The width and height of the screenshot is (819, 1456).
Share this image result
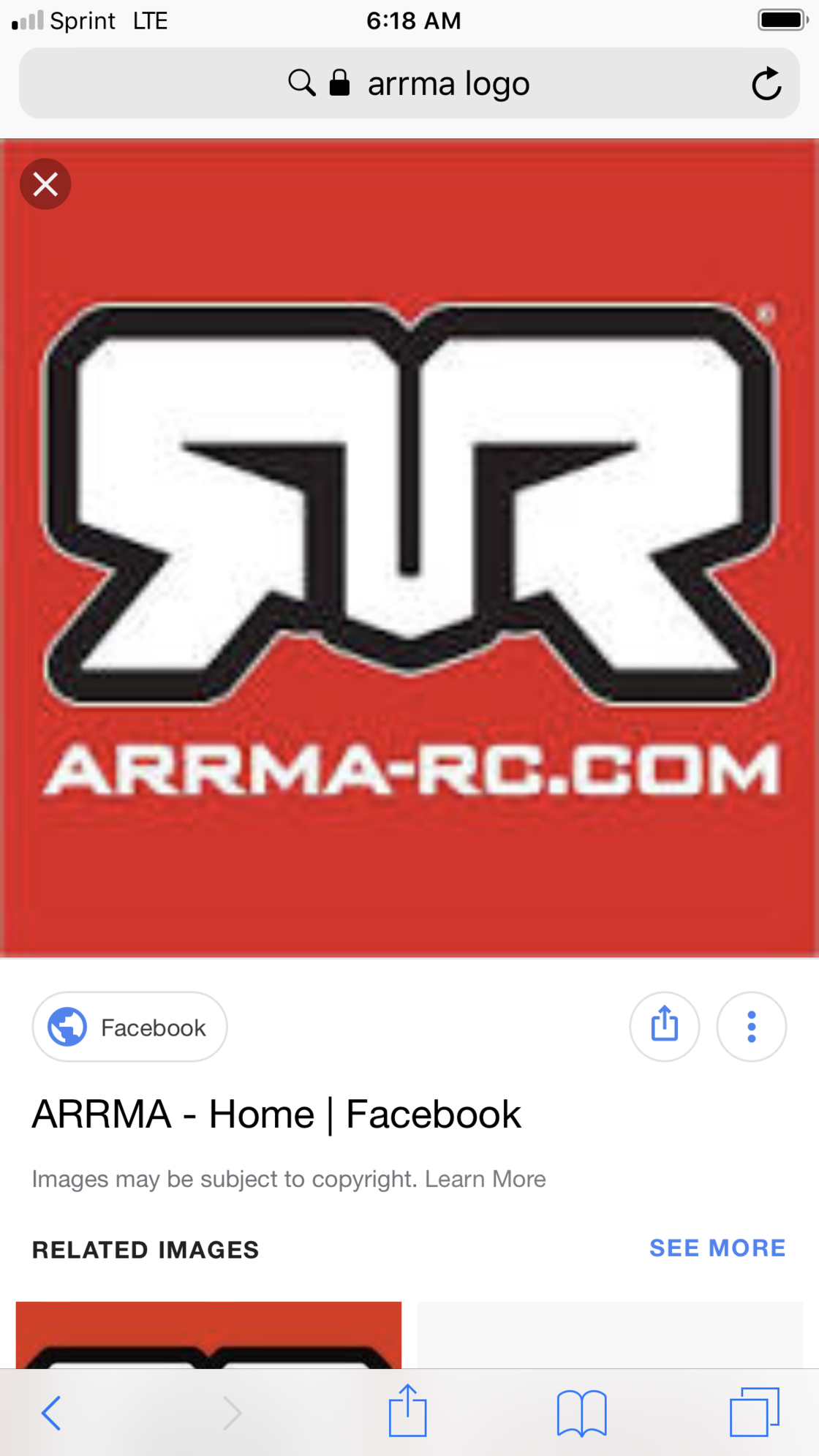pyautogui.click(x=664, y=1027)
